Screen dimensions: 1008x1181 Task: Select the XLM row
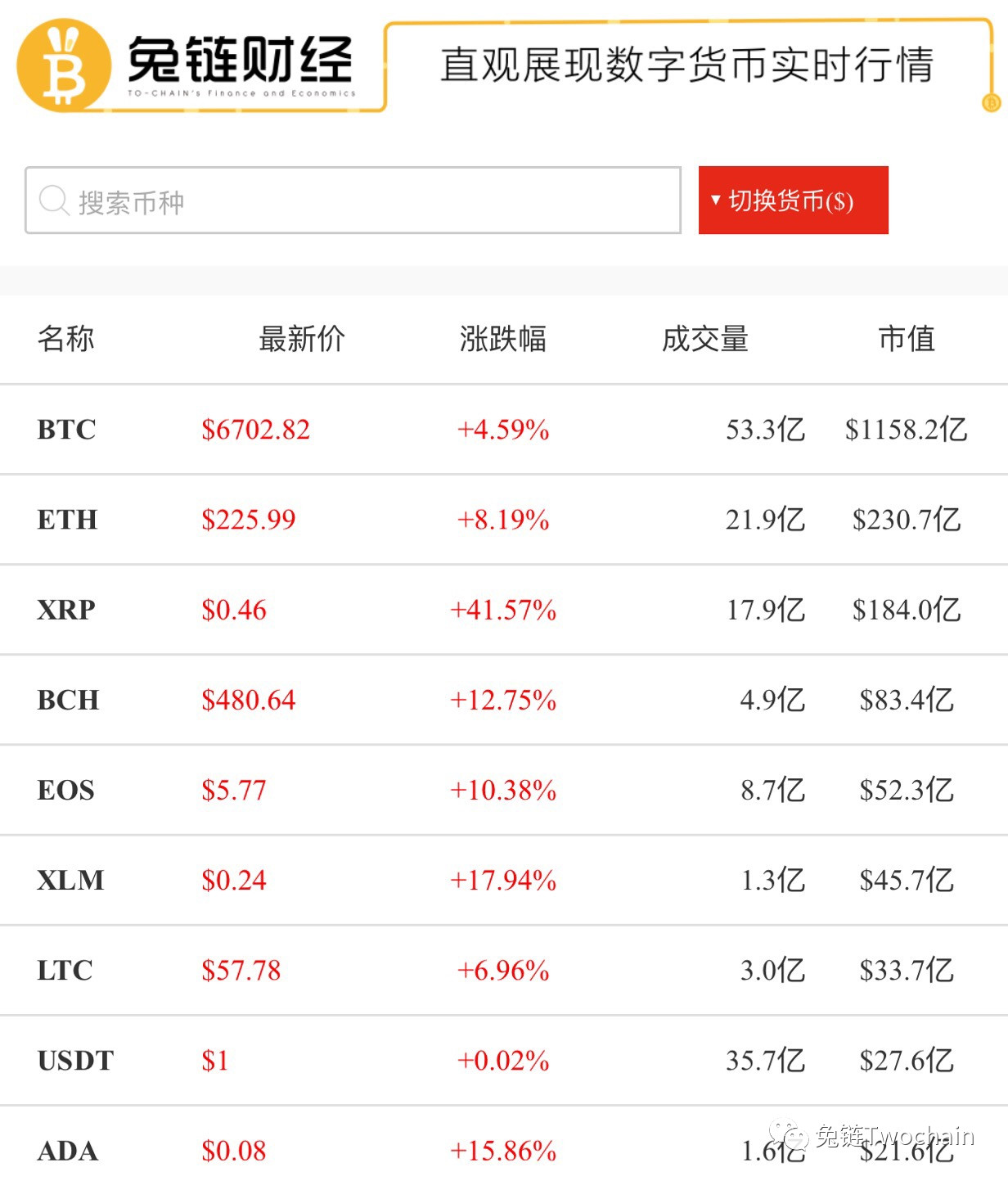504,880
